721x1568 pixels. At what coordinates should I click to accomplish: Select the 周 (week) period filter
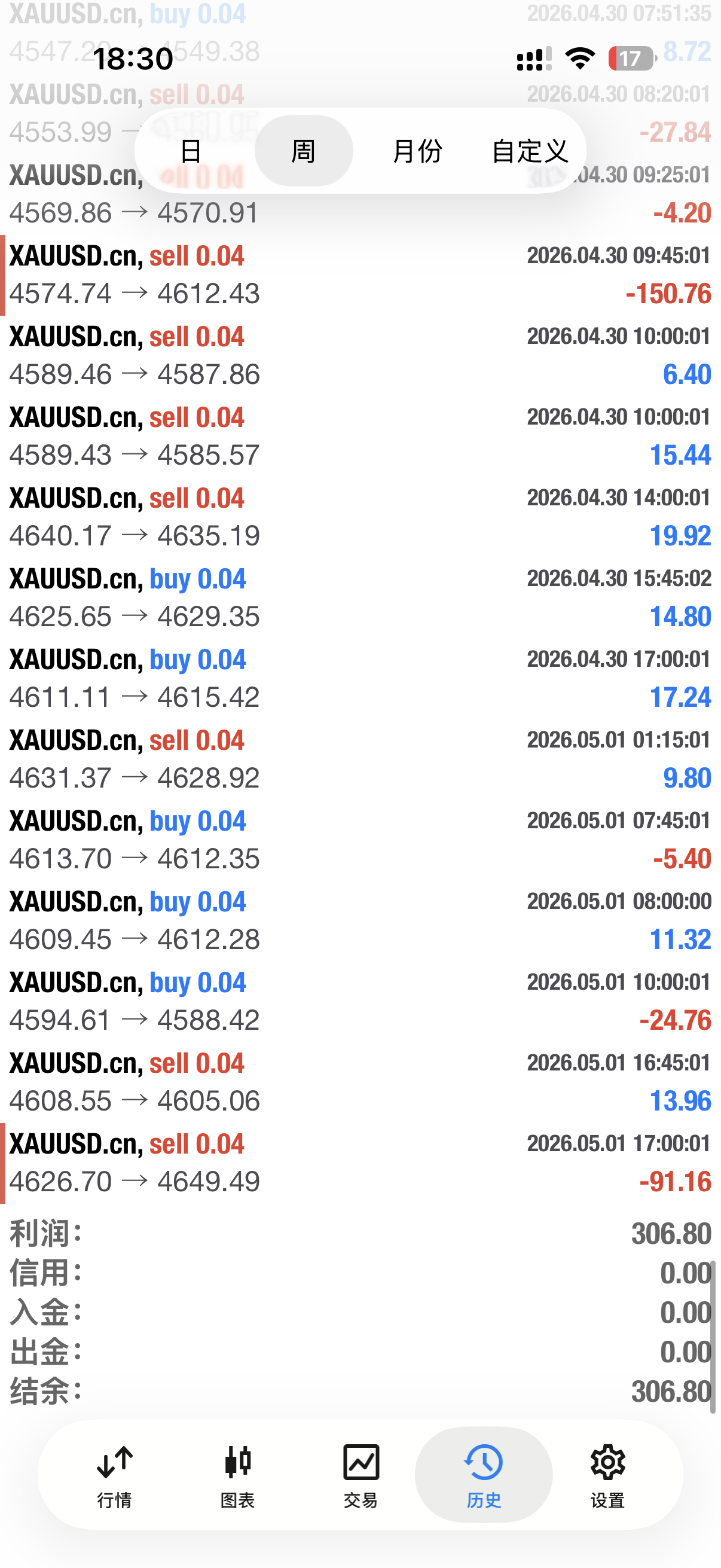[x=304, y=150]
